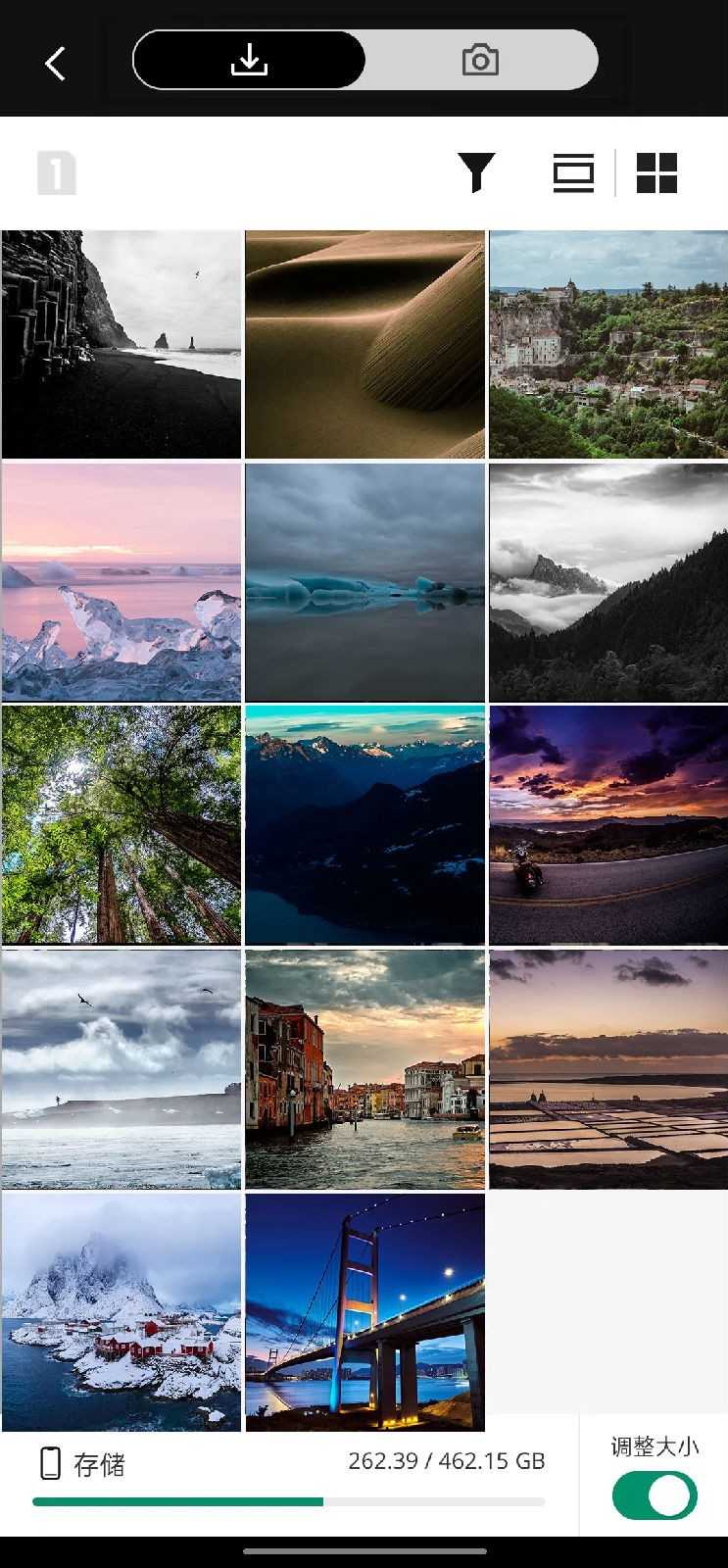Select the hillside village photo
Image resolution: width=728 pixels, height=1568 pixels.
pos(608,345)
